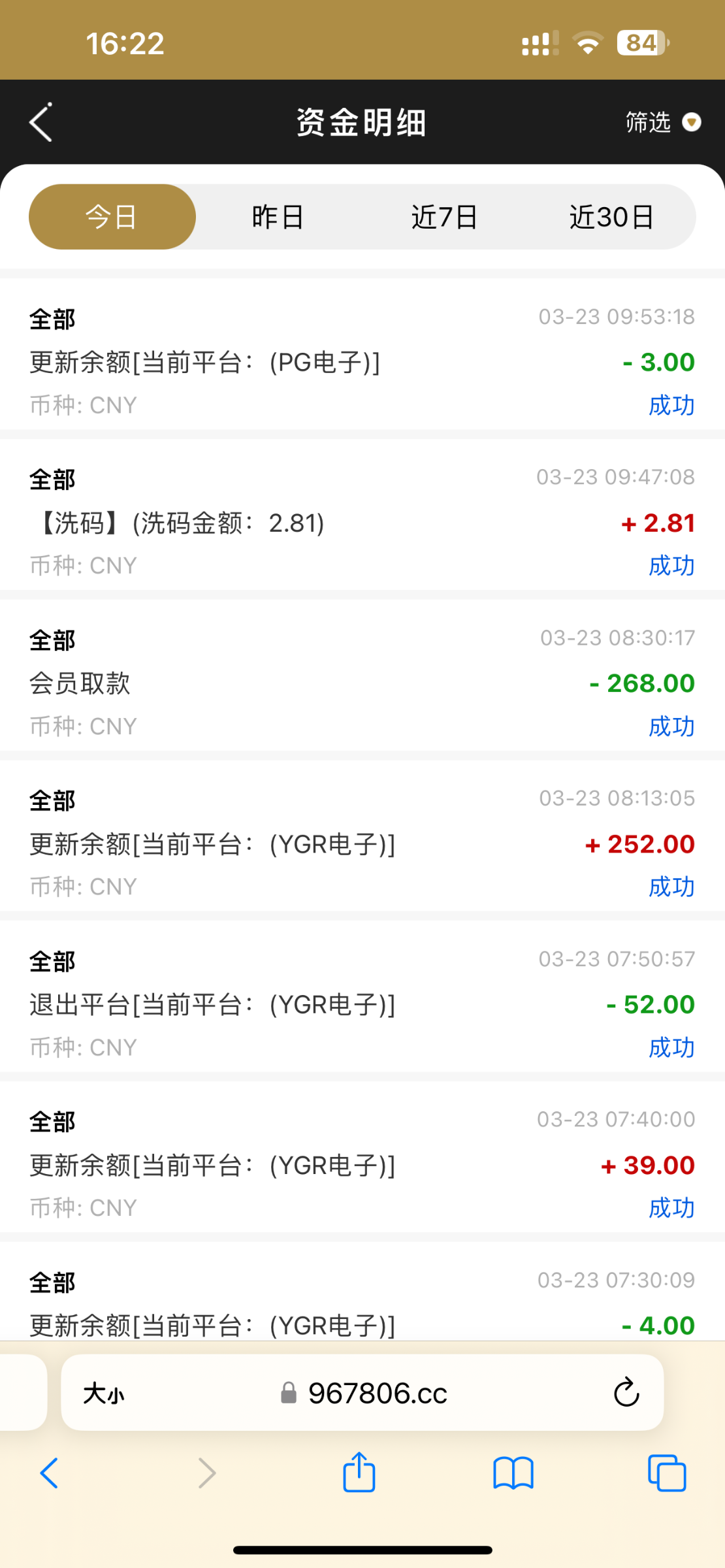Navigate back in Safari's bottom toolbar
This screenshot has width=725, height=1568.
coord(50,1473)
